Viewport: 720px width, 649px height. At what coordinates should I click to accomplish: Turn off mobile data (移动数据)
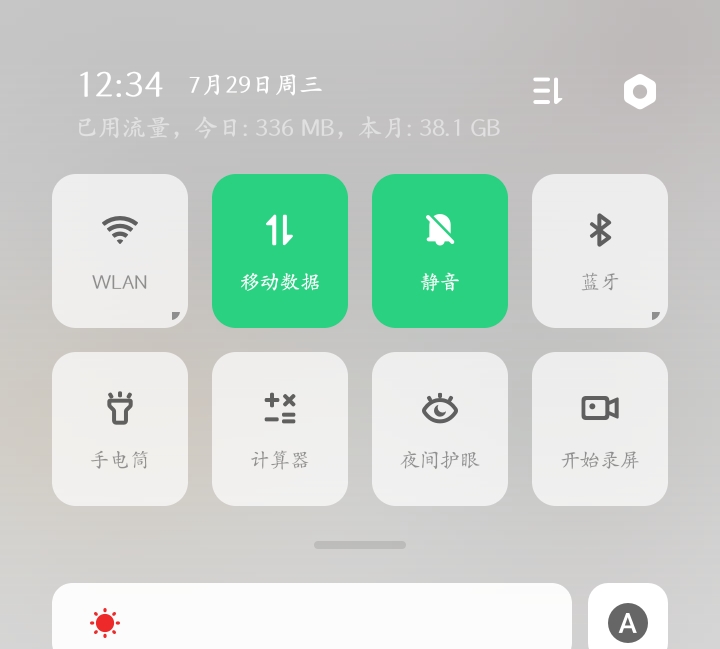click(280, 250)
